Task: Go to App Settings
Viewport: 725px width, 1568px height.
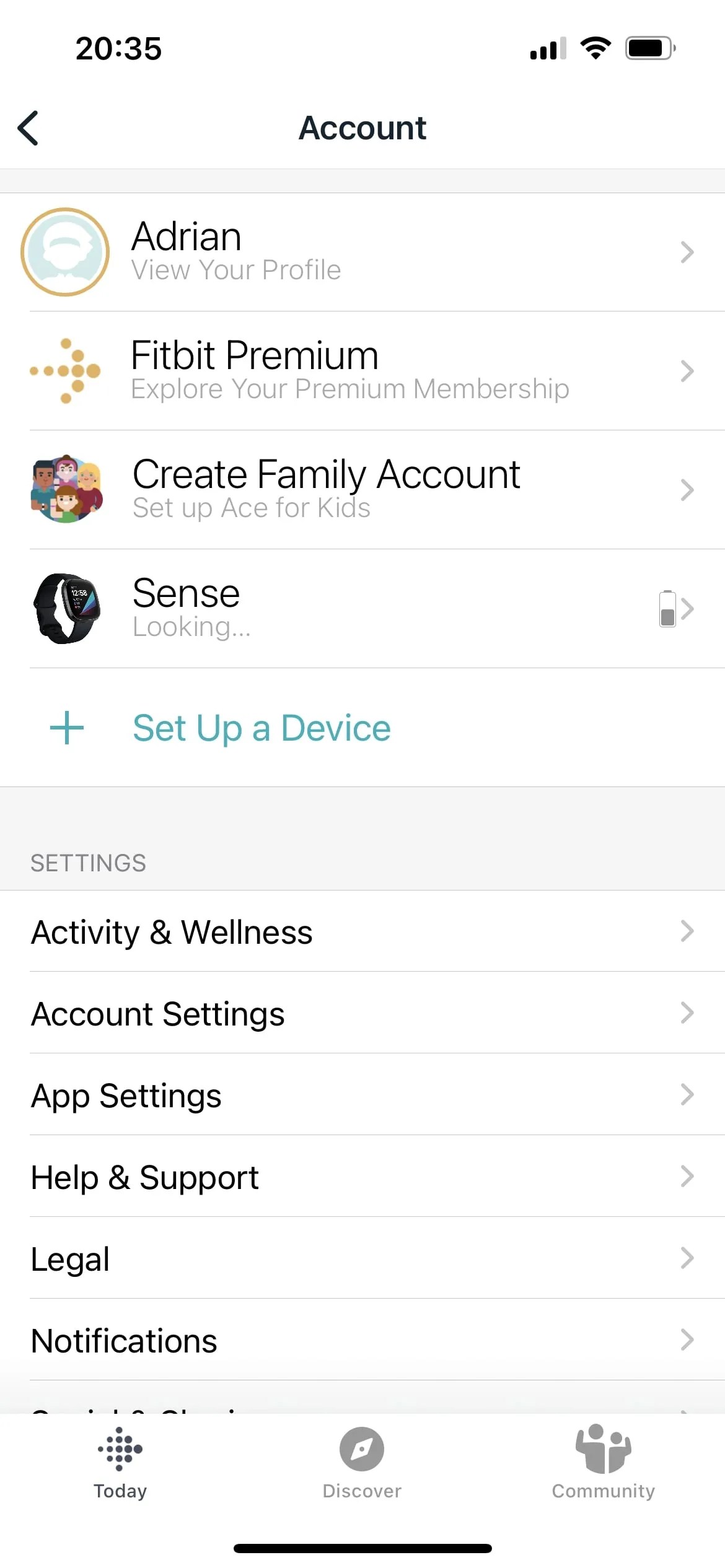Action: tap(362, 1095)
